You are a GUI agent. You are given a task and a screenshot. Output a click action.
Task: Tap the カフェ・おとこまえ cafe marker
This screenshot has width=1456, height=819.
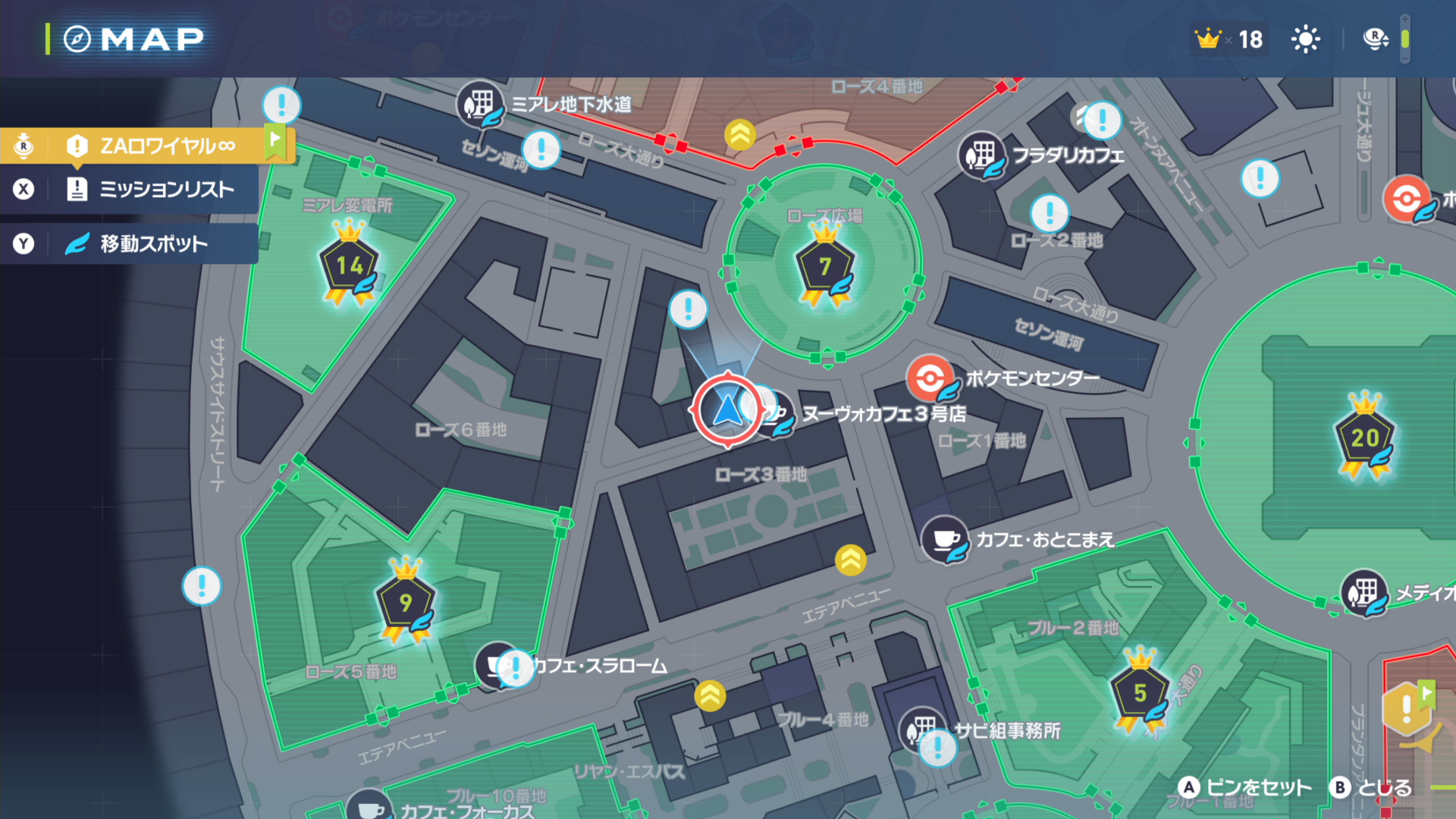click(945, 540)
